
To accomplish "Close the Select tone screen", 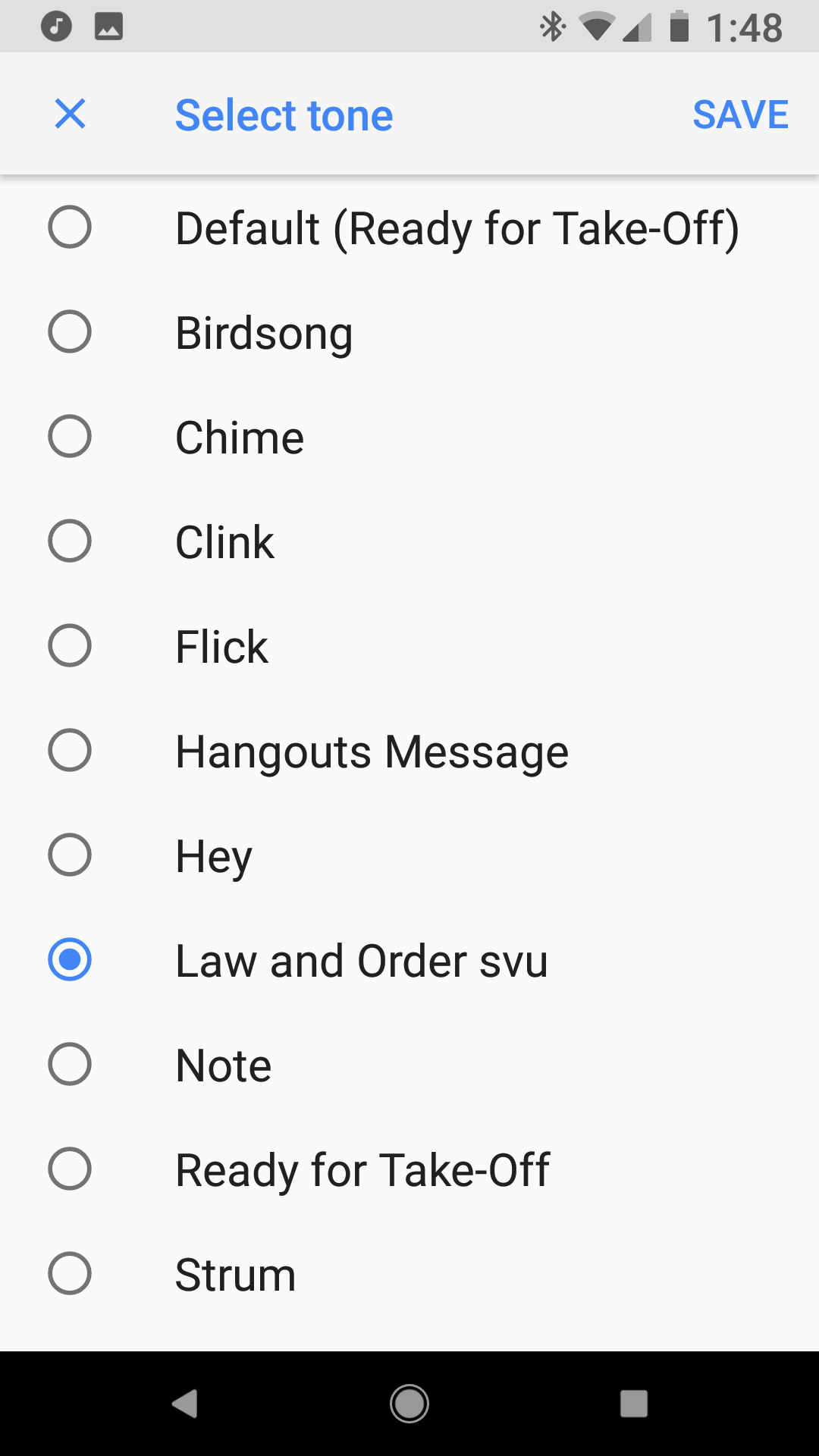I will tap(70, 115).
